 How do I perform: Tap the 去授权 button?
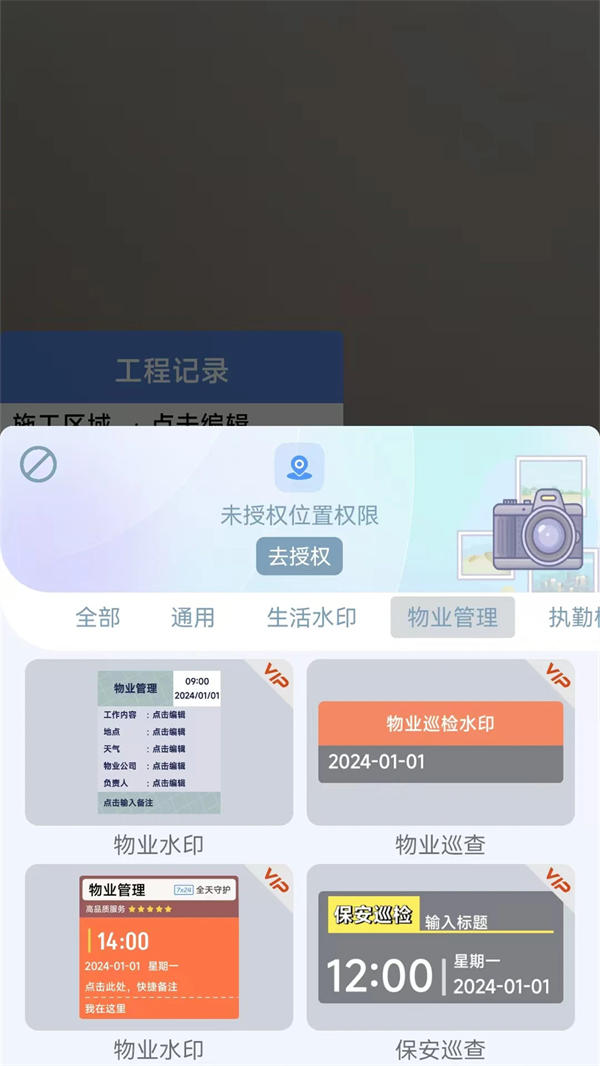[299, 556]
